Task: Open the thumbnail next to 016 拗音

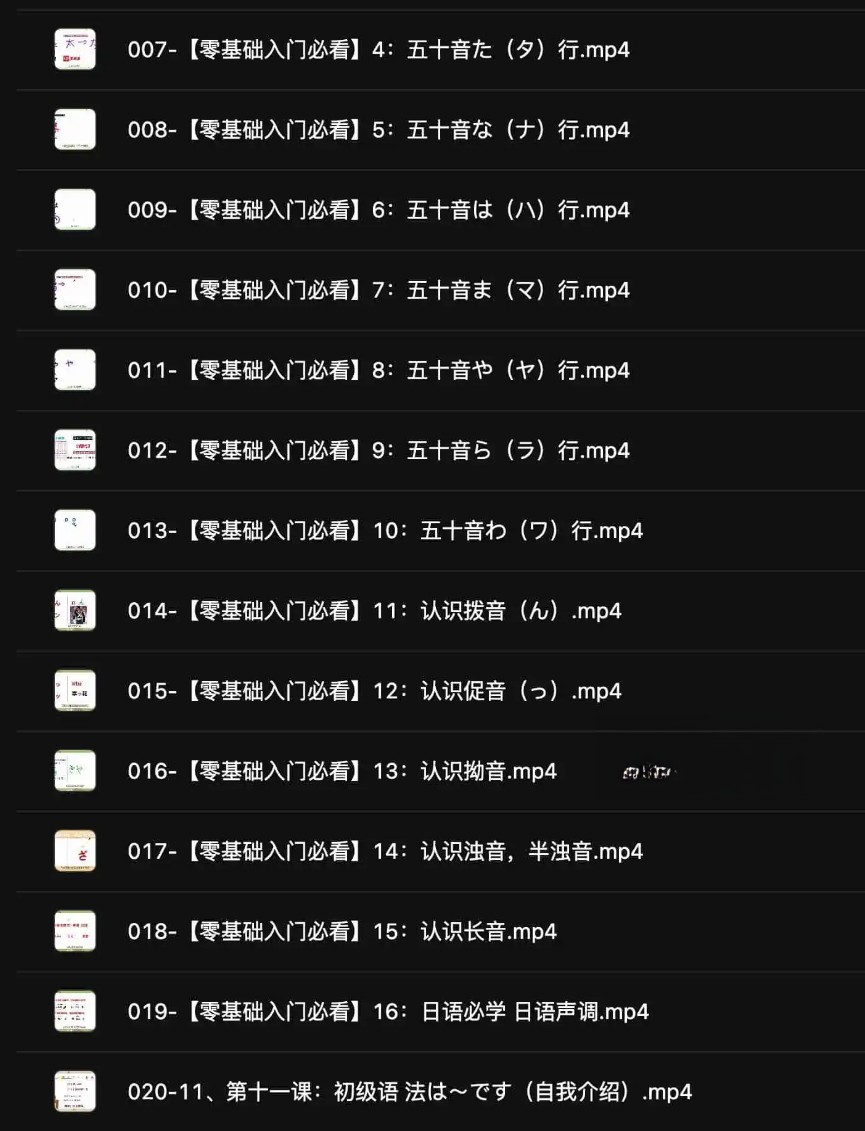Action: coord(76,770)
